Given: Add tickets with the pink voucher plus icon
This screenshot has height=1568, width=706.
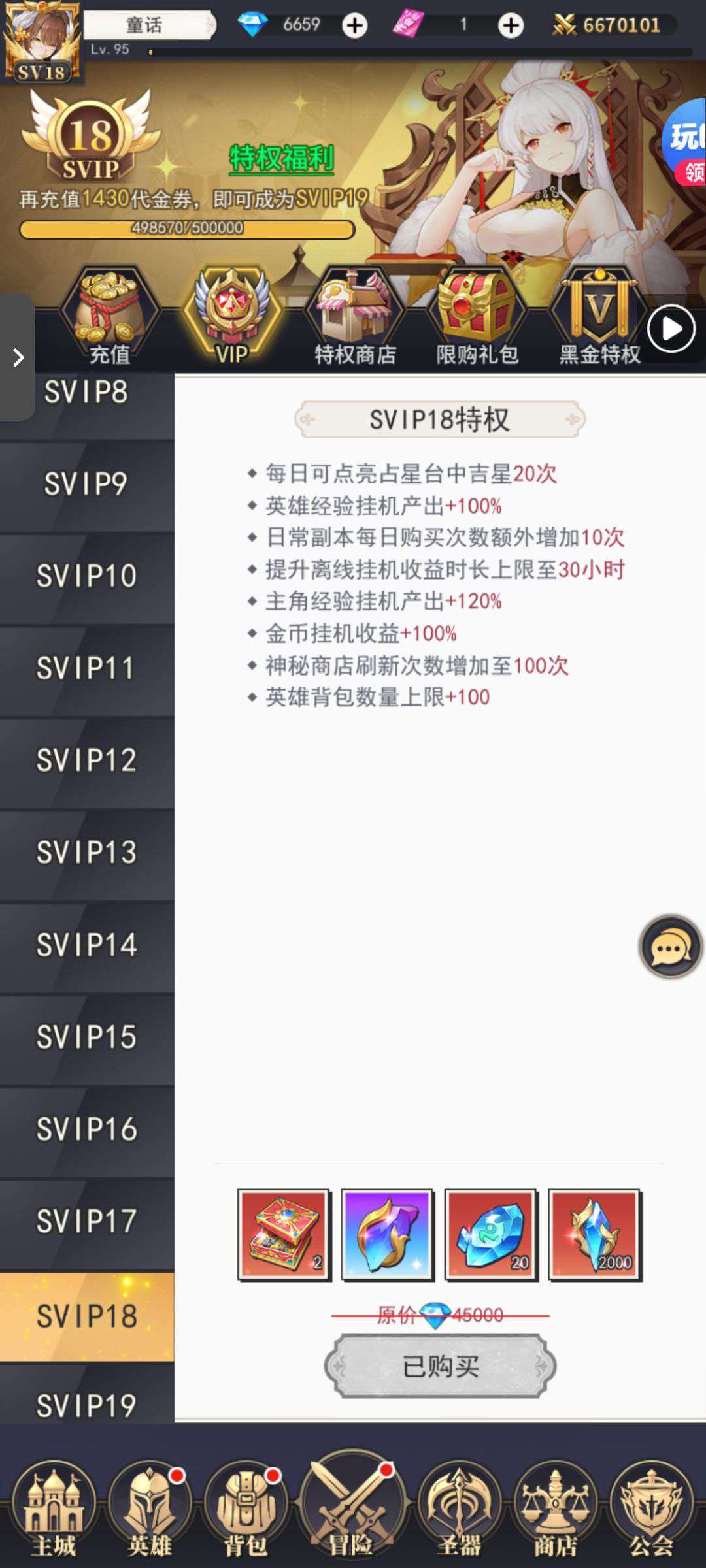Looking at the screenshot, I should coord(511,26).
